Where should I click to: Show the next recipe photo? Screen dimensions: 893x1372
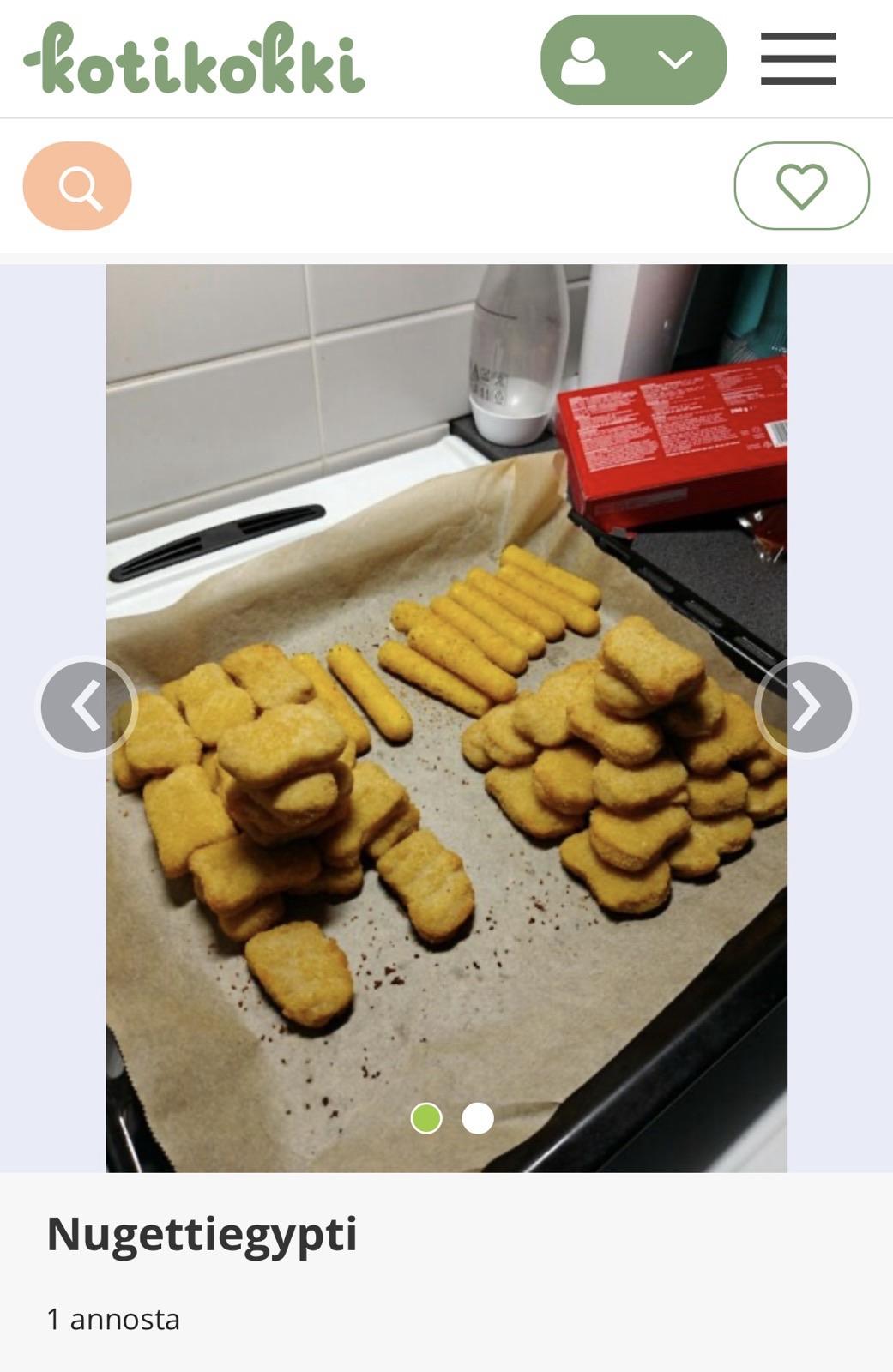[805, 707]
